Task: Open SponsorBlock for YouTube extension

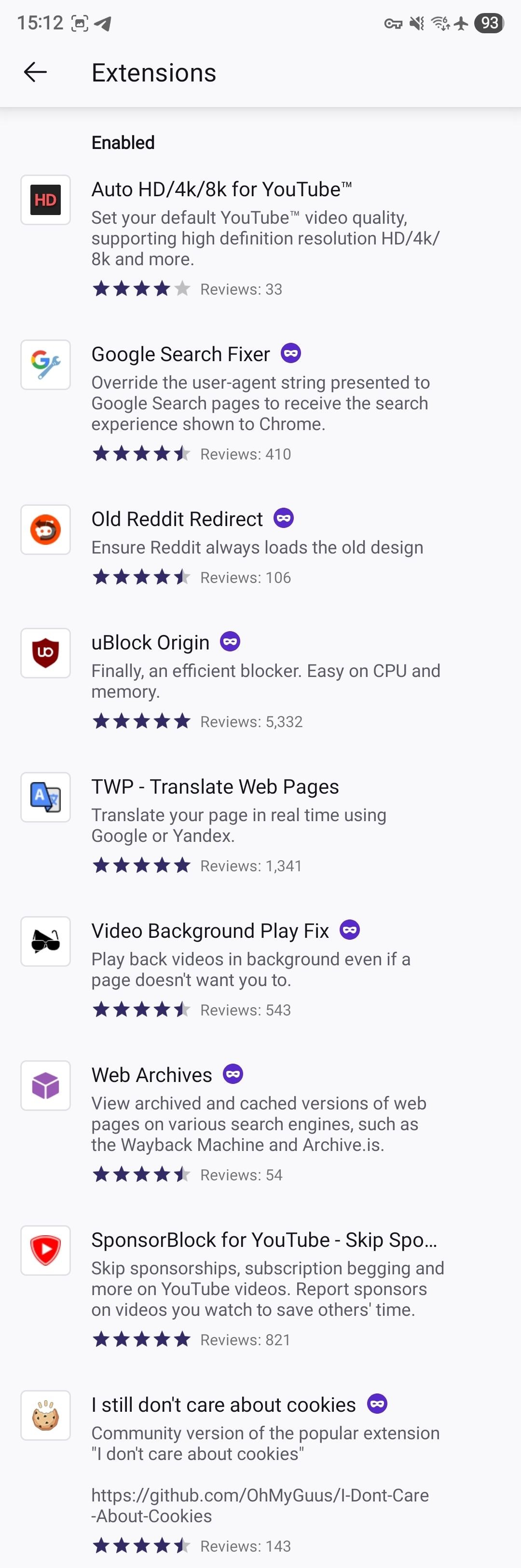Action: point(263,1240)
